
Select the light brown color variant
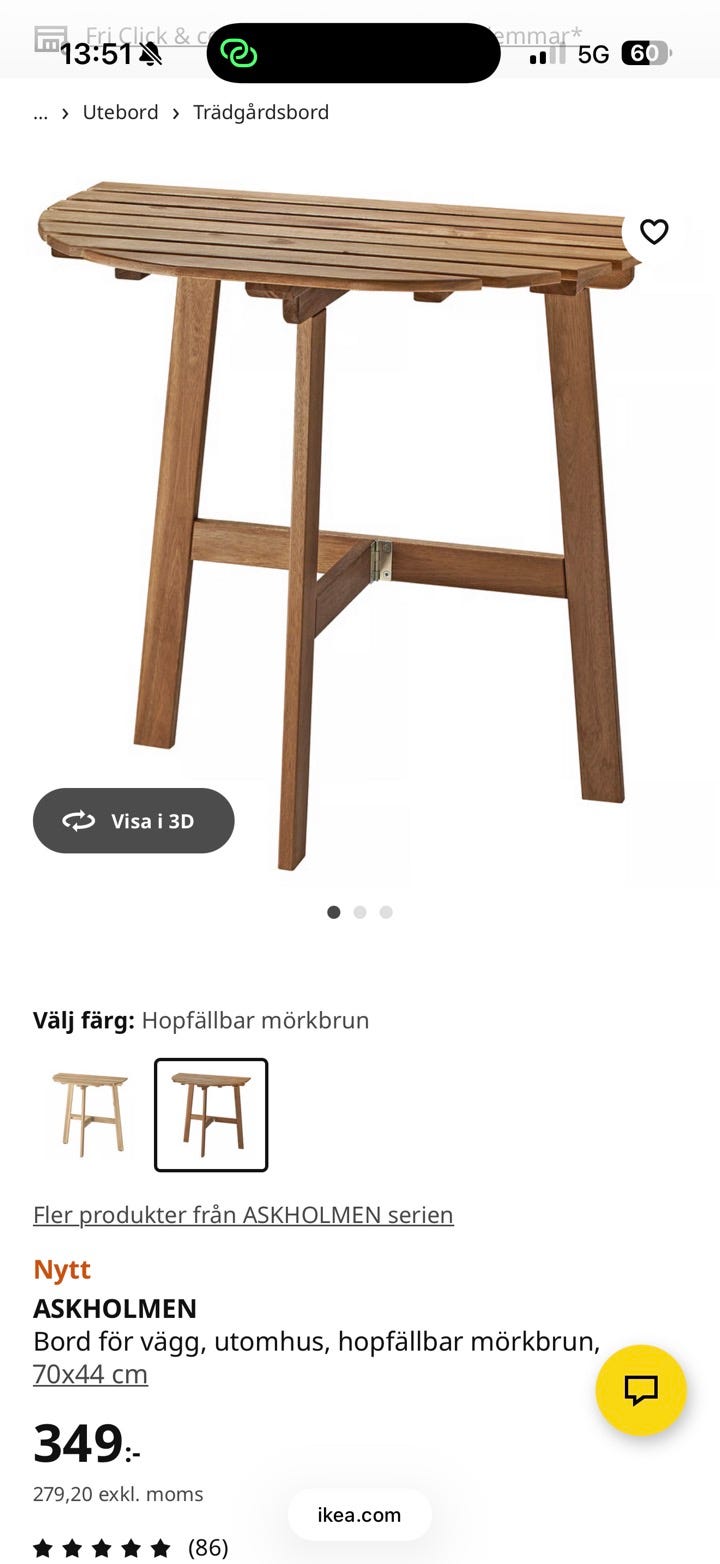[88, 1113]
